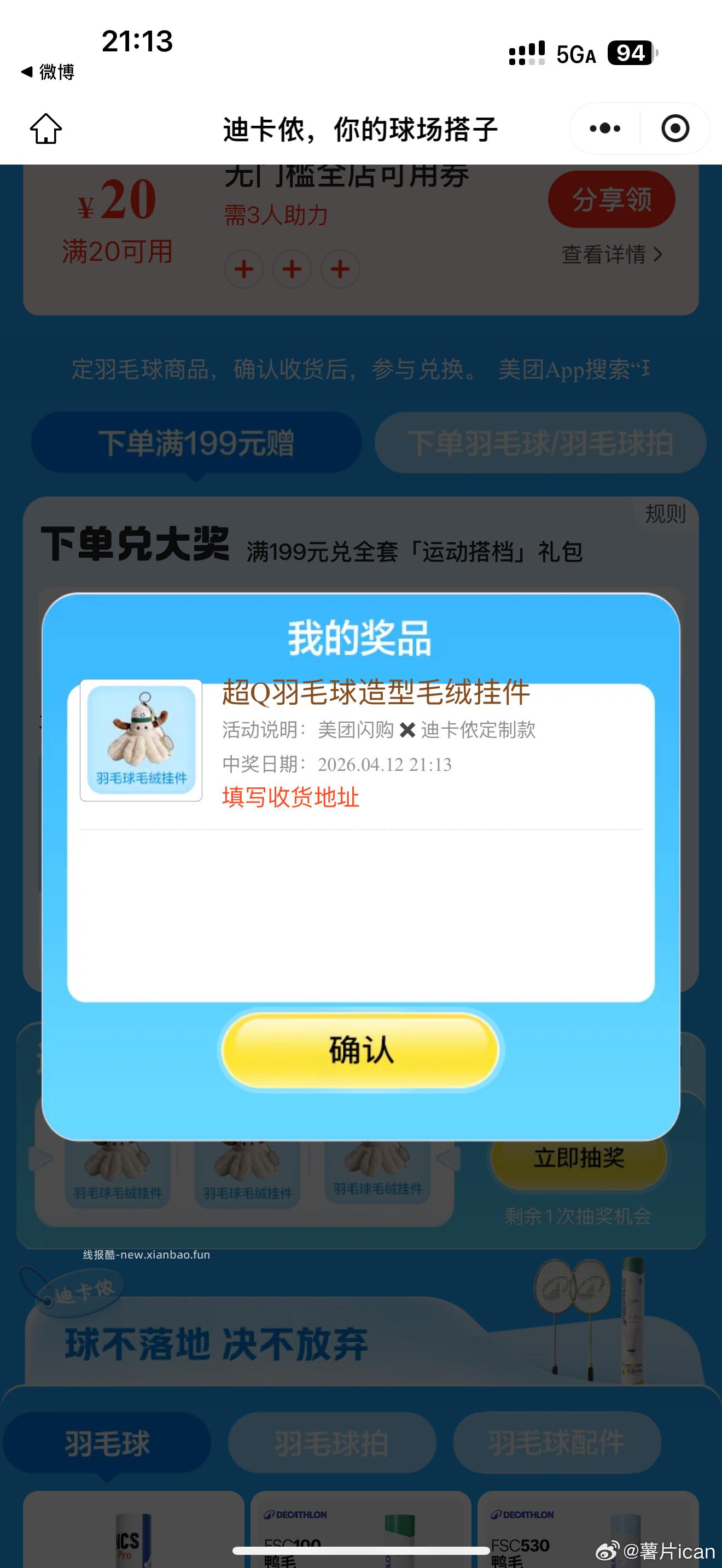Close the mini program with the circle button
Viewport: 722px width, 1568px height.
point(674,128)
